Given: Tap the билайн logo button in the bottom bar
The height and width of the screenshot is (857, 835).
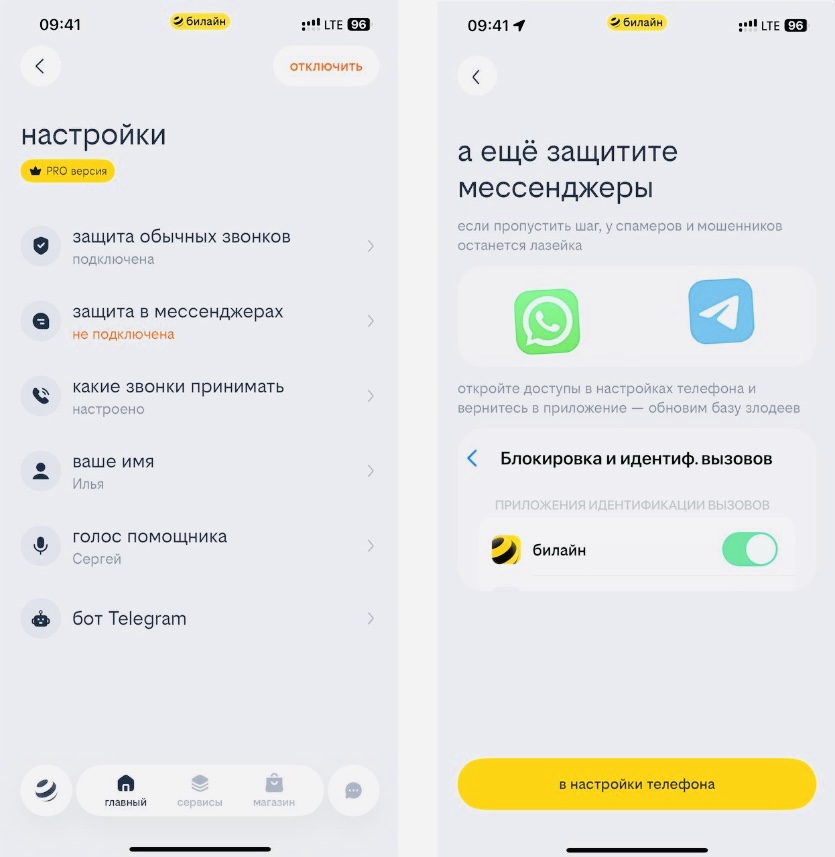Looking at the screenshot, I should [x=46, y=790].
